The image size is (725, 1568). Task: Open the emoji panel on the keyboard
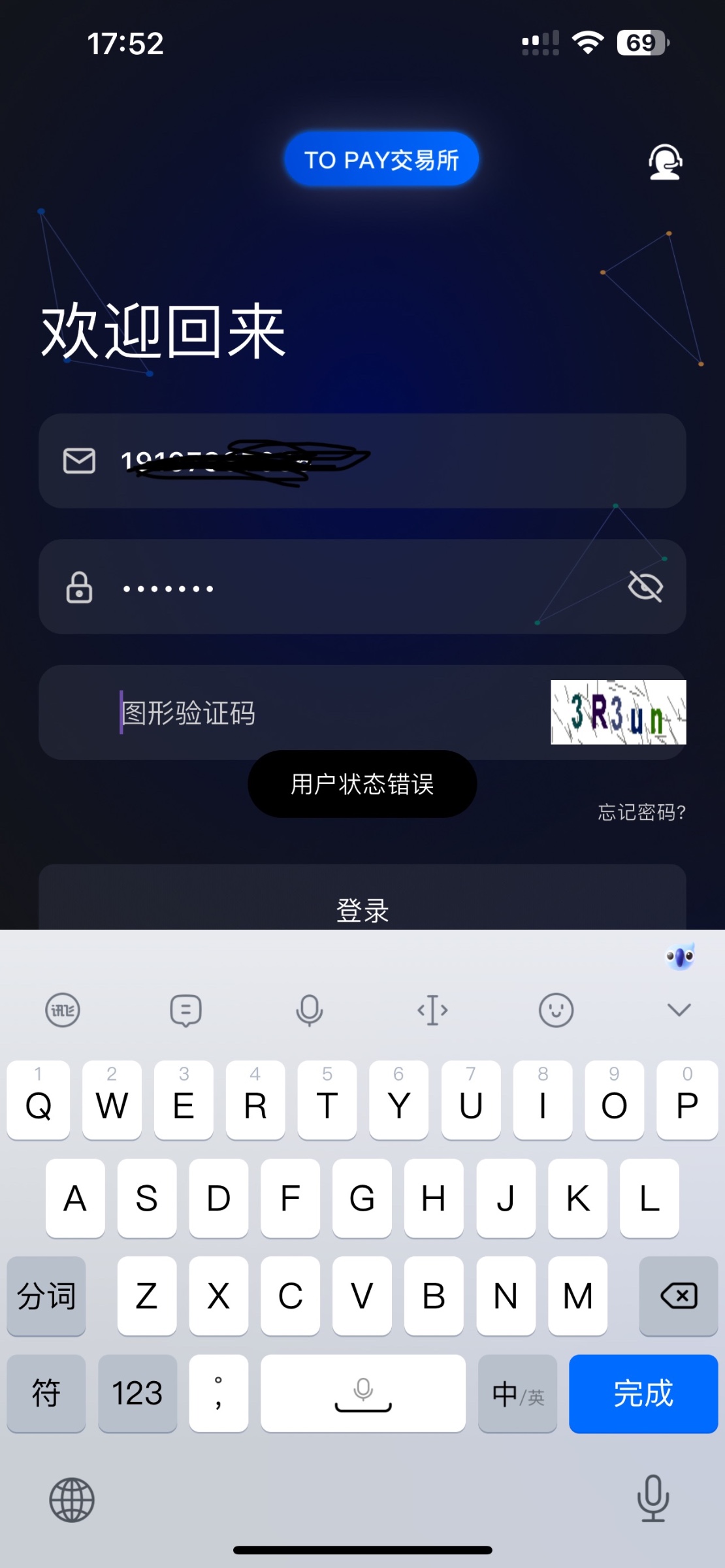[556, 1010]
